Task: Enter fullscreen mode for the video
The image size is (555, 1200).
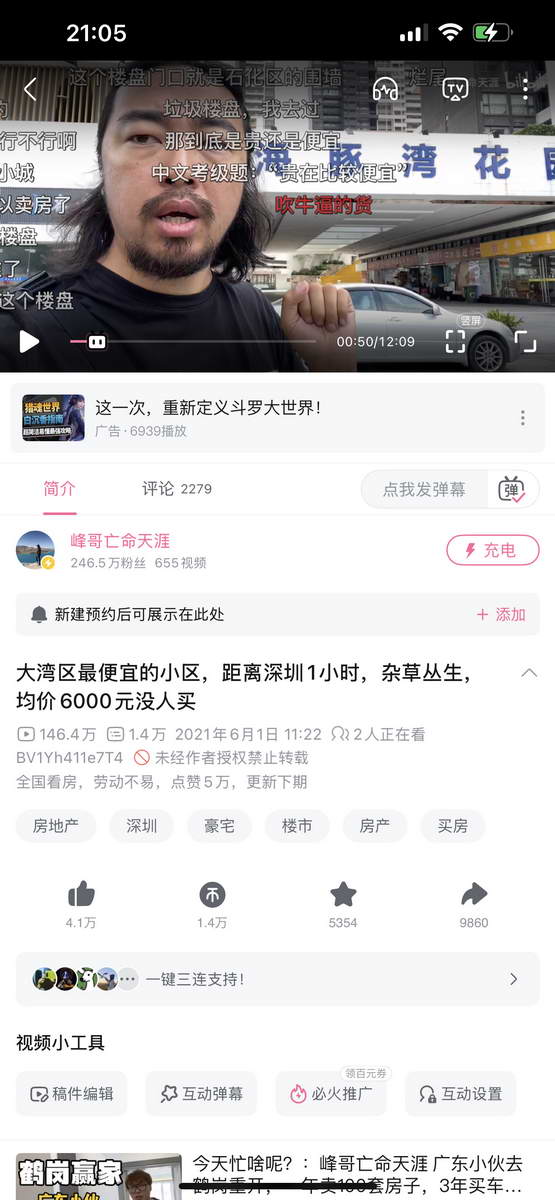Action: (526, 342)
